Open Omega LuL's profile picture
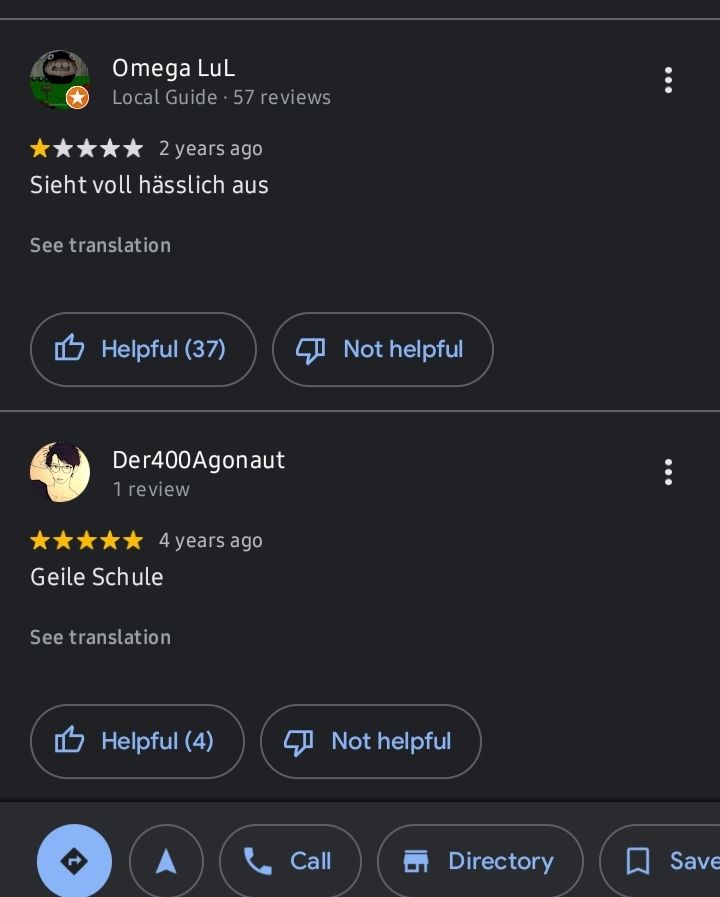This screenshot has width=720, height=897. pyautogui.click(x=60, y=80)
